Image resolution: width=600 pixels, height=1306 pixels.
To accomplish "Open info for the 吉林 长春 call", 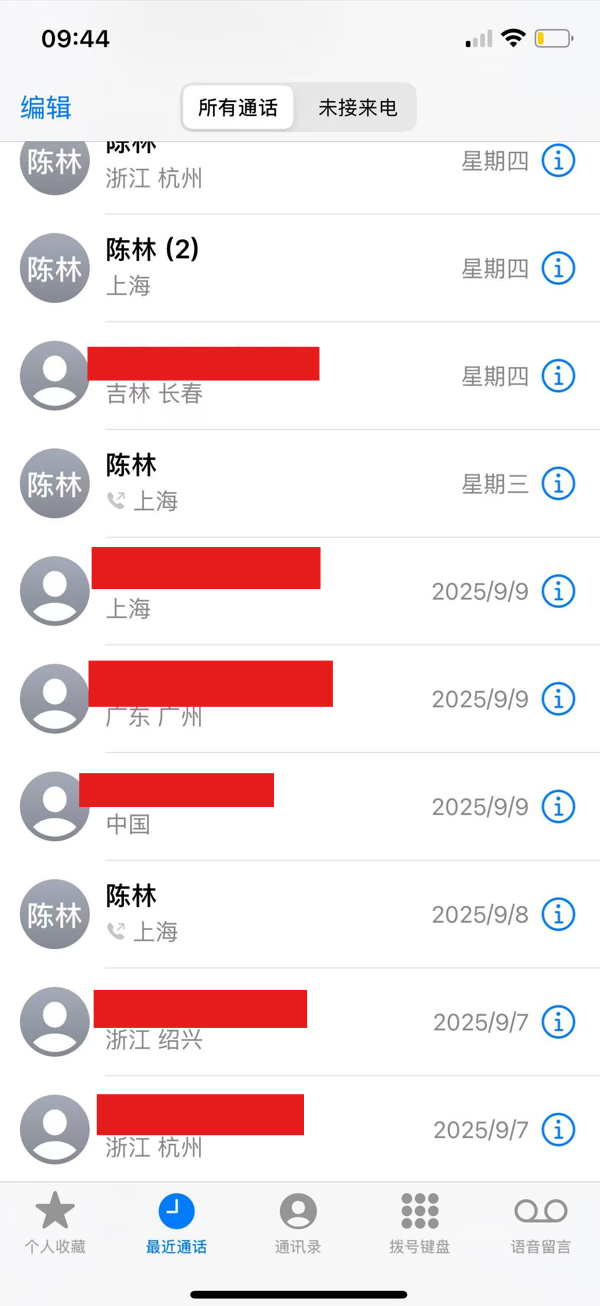I will (x=558, y=376).
